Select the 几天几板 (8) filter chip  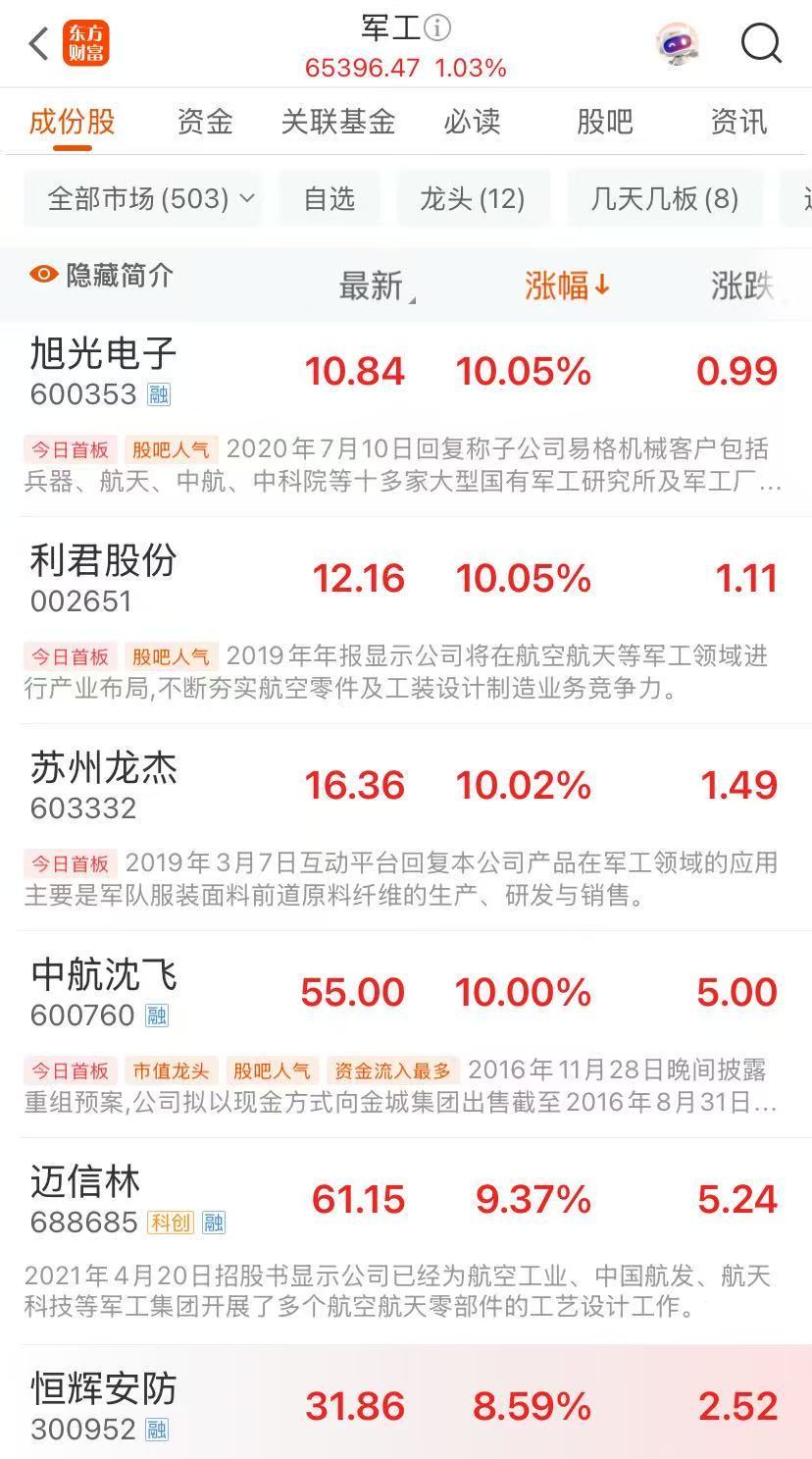pos(664,199)
